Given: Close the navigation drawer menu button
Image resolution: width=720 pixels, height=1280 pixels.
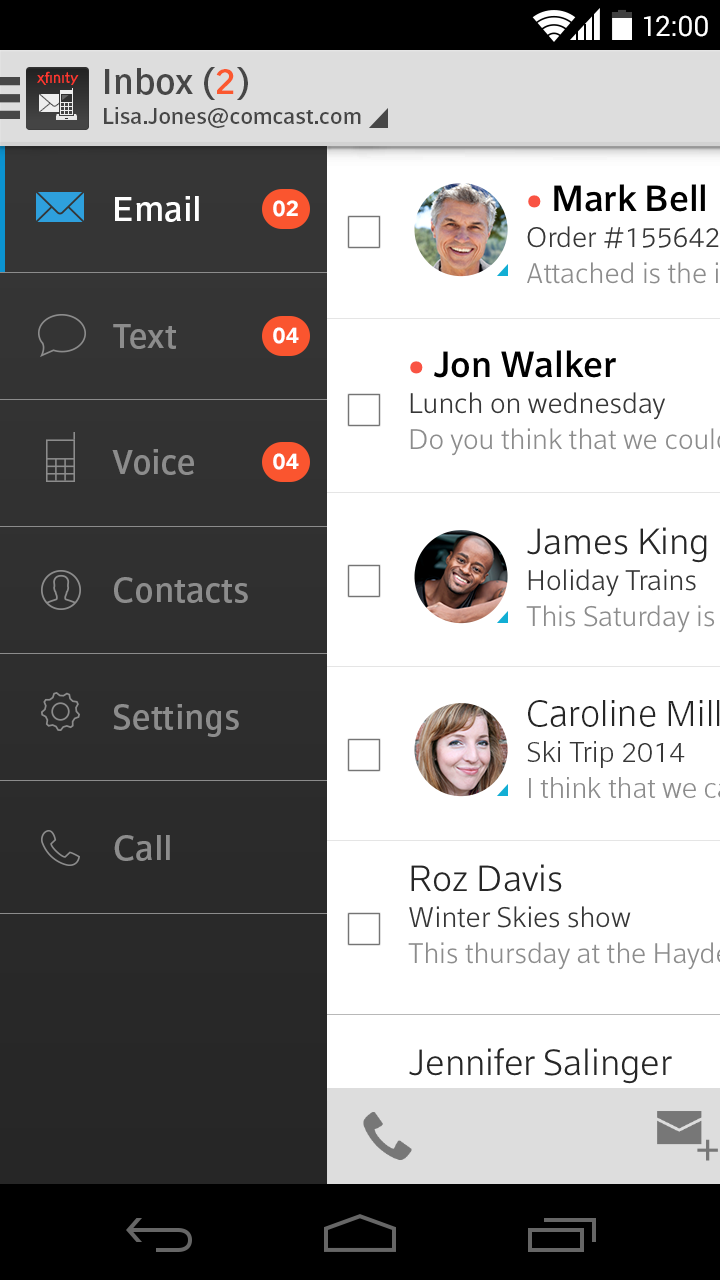Looking at the screenshot, I should [10, 98].
